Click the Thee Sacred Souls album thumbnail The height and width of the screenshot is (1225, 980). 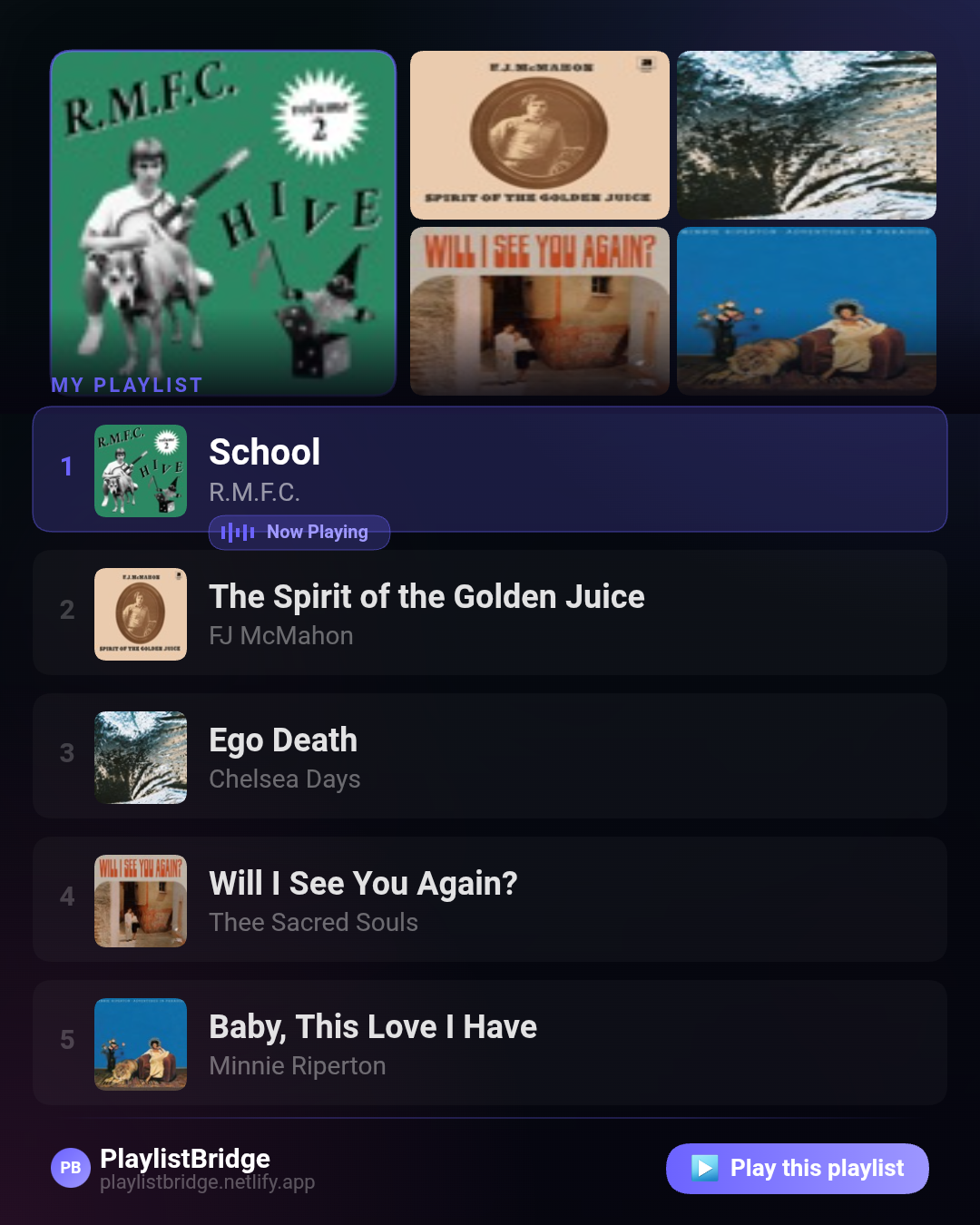(140, 901)
